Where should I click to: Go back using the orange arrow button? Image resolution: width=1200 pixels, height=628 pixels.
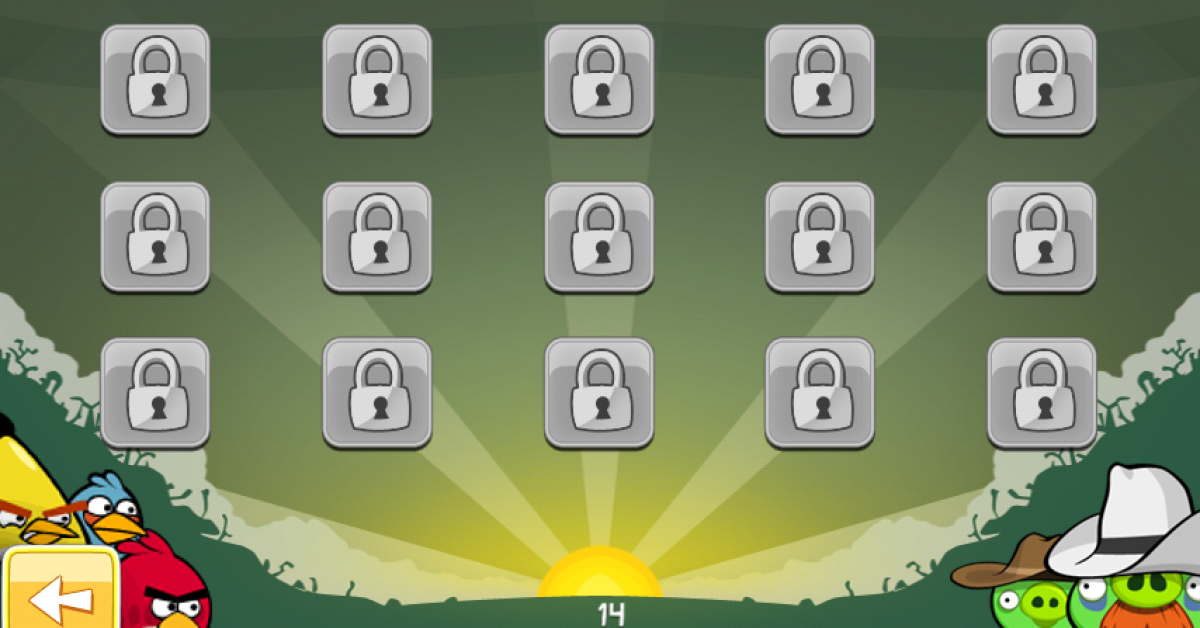[x=60, y=592]
